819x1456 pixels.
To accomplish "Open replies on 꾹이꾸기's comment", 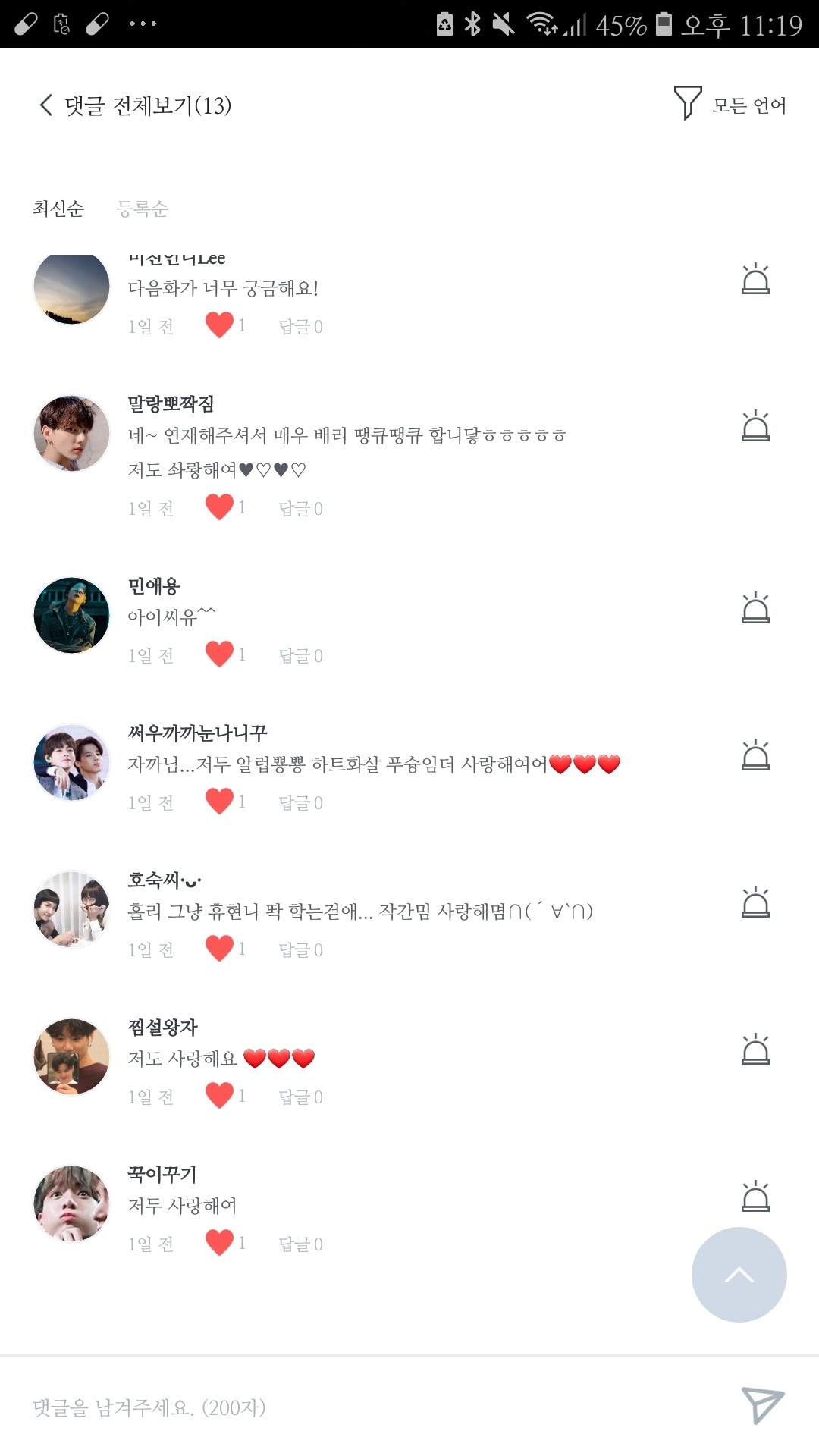I will click(x=300, y=1244).
